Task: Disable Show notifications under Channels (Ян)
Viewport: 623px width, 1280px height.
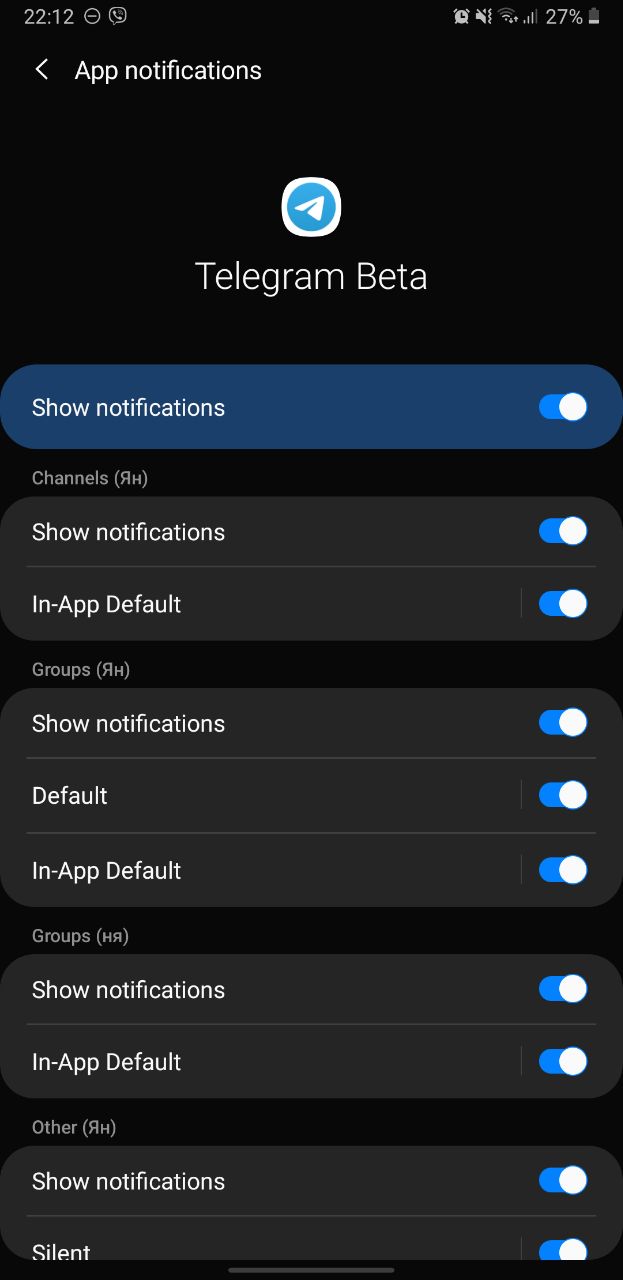Action: 563,531
